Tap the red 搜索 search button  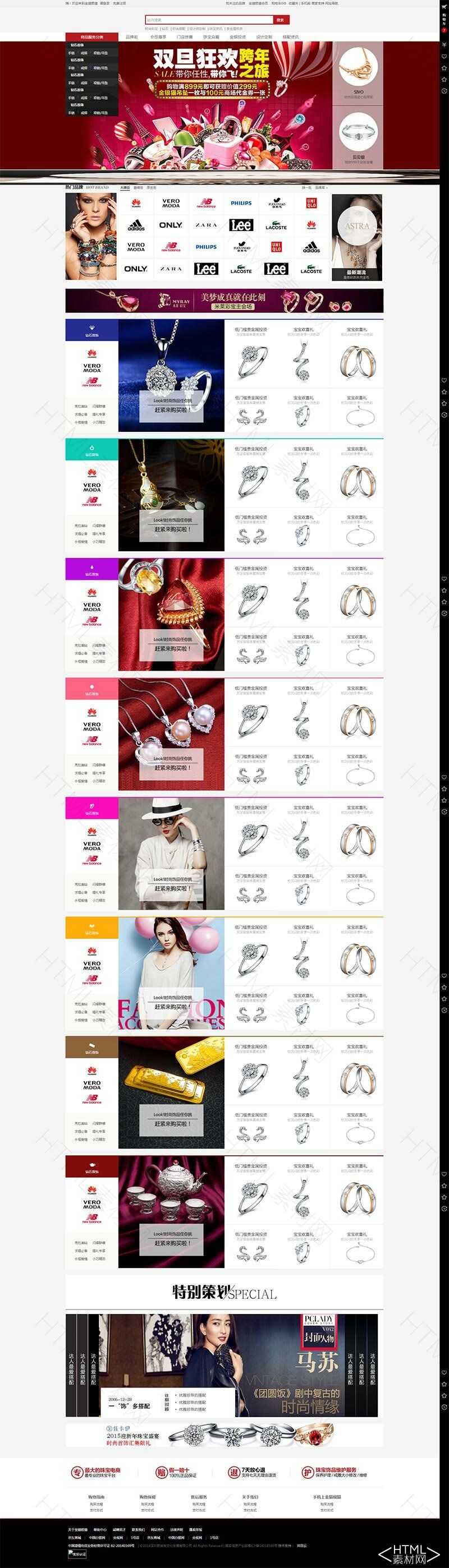click(x=280, y=20)
